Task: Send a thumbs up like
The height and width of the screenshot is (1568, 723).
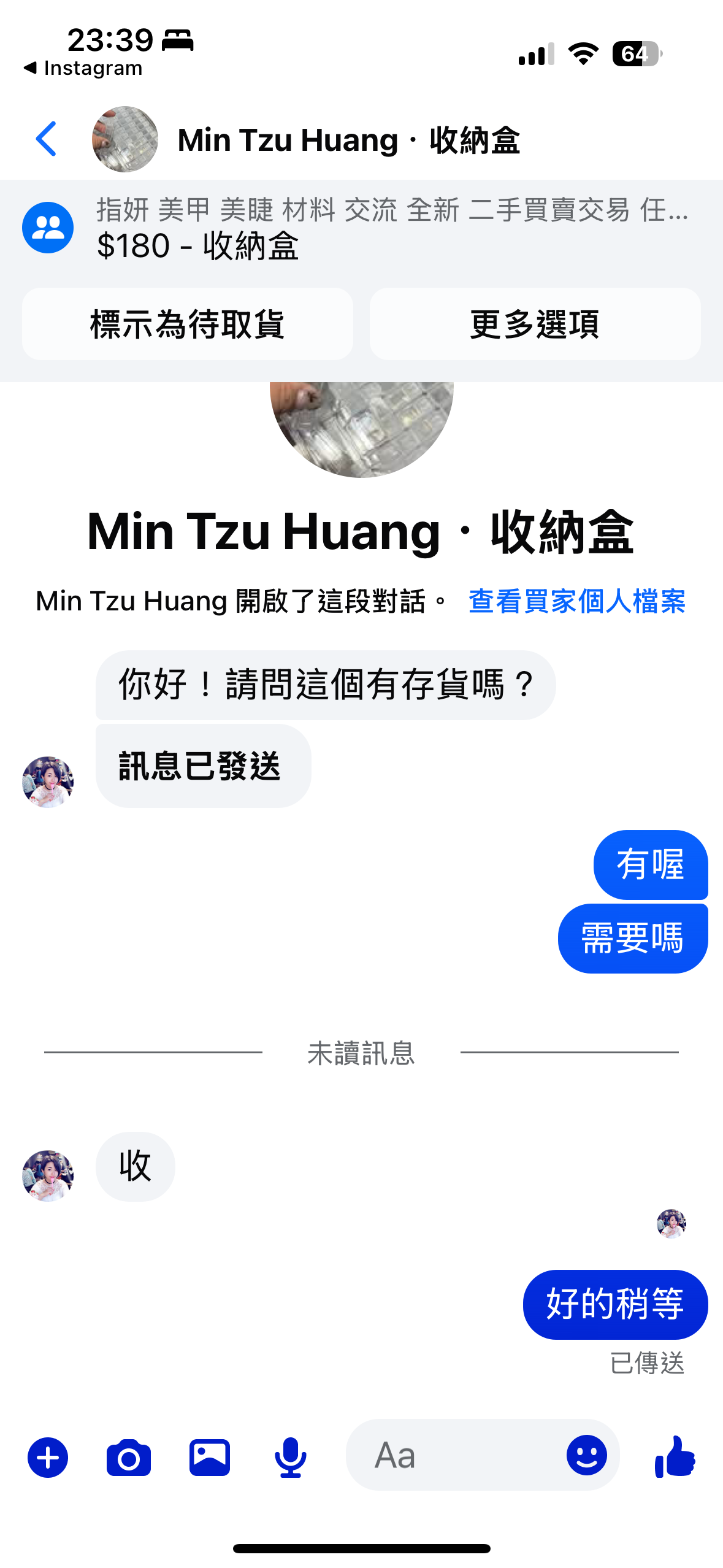Action: [x=675, y=1455]
